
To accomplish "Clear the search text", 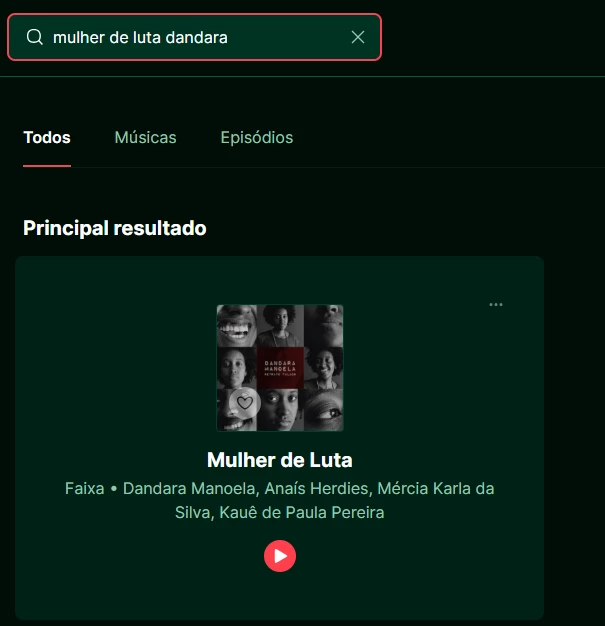I will [x=358, y=38].
